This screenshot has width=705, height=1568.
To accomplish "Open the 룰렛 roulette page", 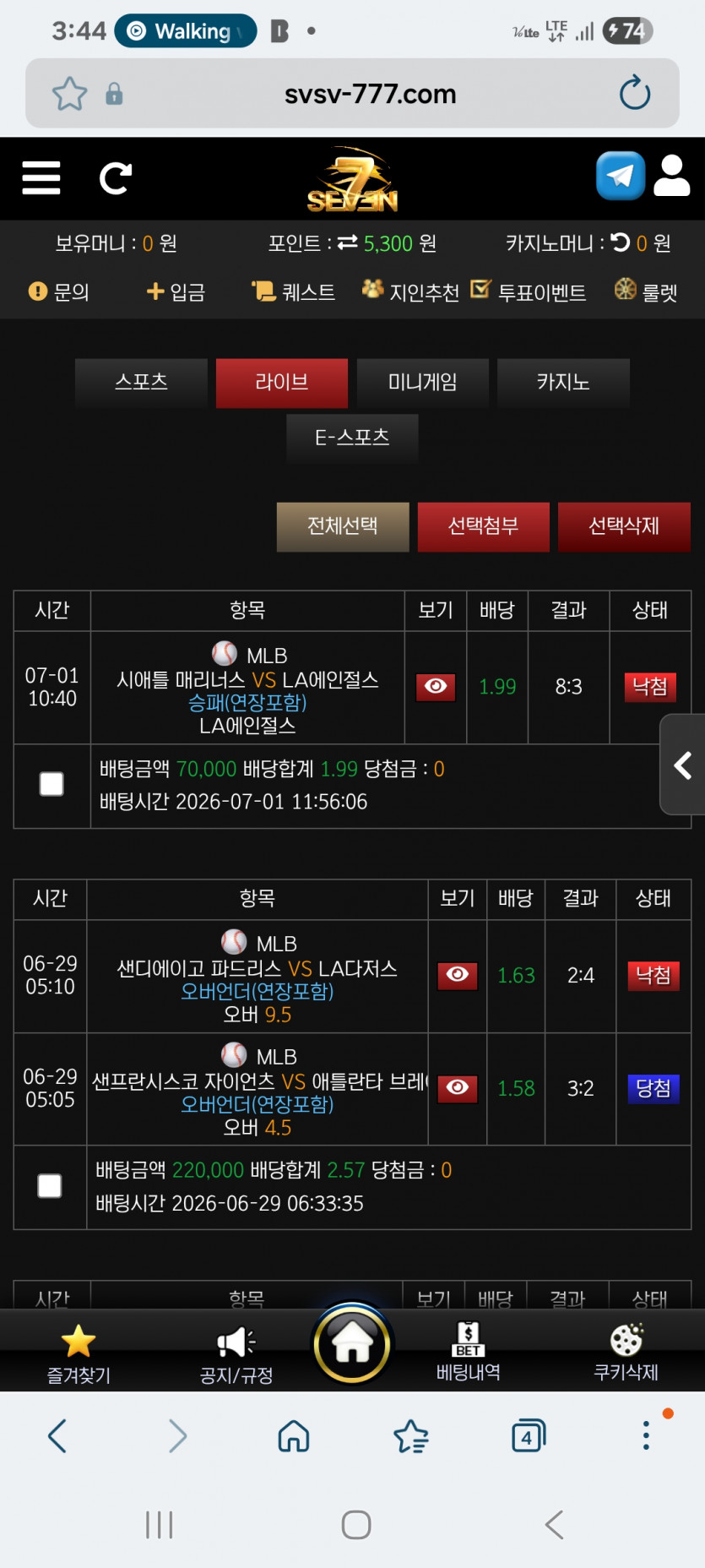I will point(646,291).
